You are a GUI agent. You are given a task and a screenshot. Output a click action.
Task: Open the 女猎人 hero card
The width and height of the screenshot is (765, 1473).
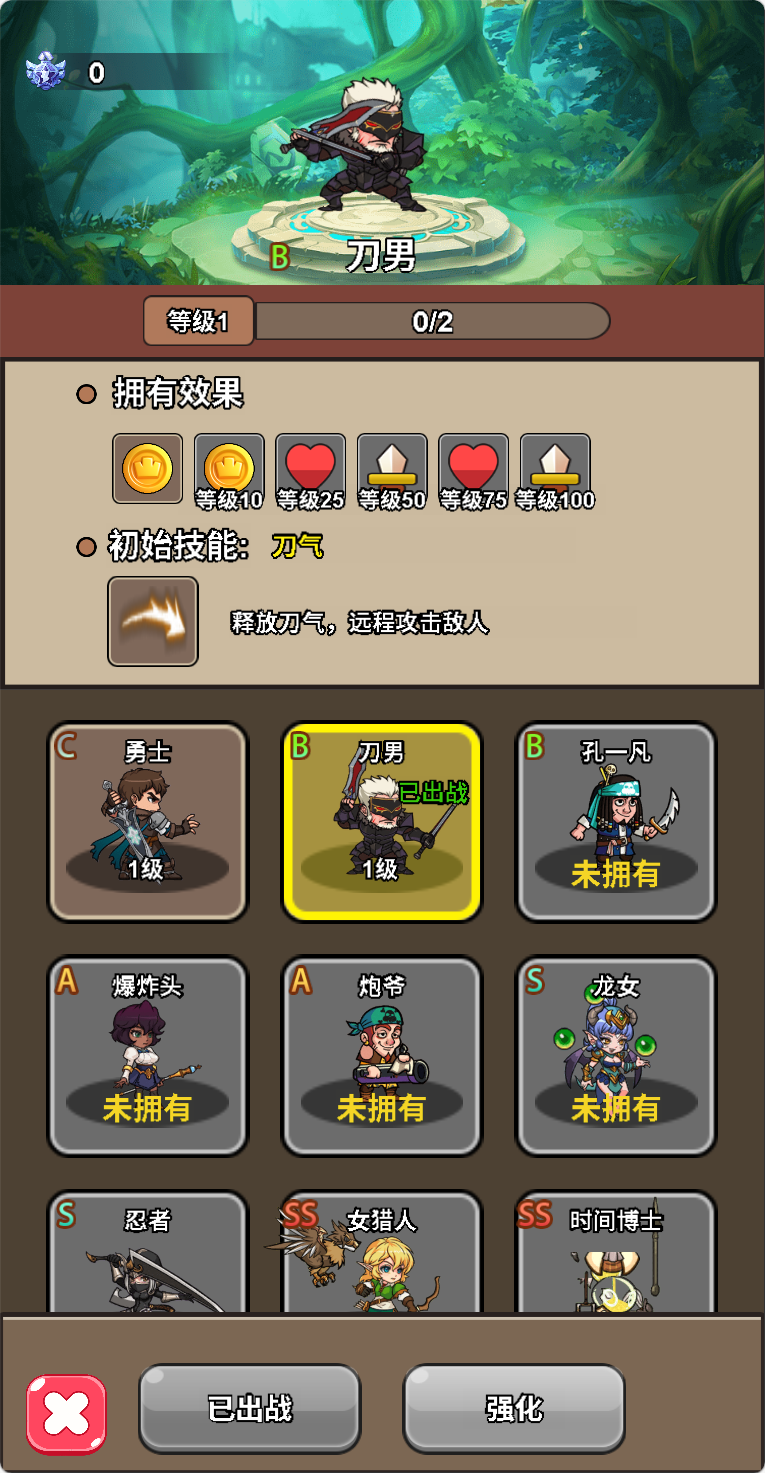tap(381, 1255)
